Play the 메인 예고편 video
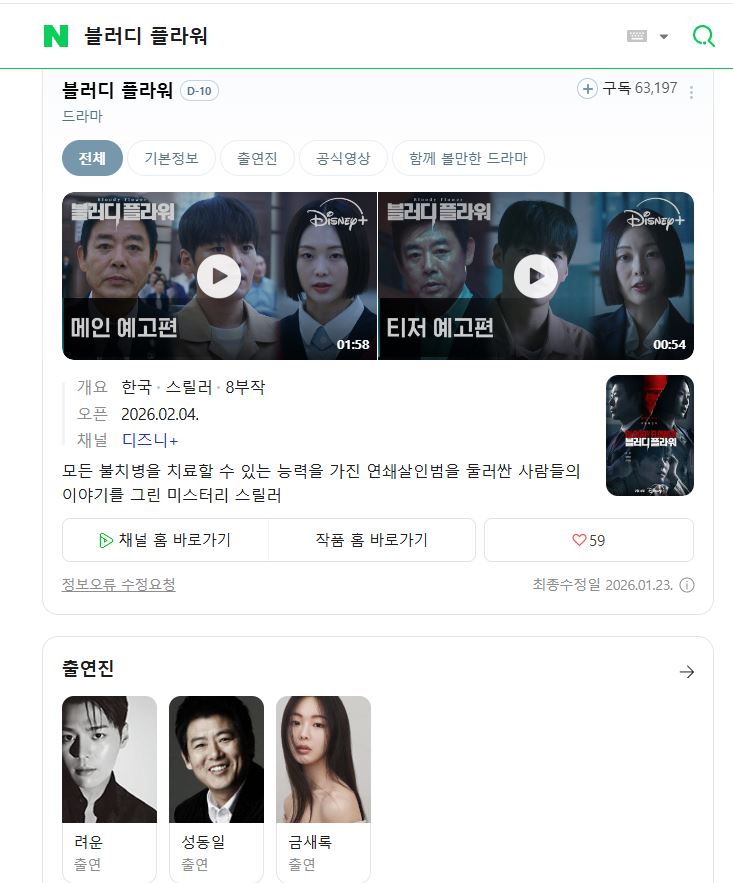The width and height of the screenshot is (733, 883). tap(219, 276)
